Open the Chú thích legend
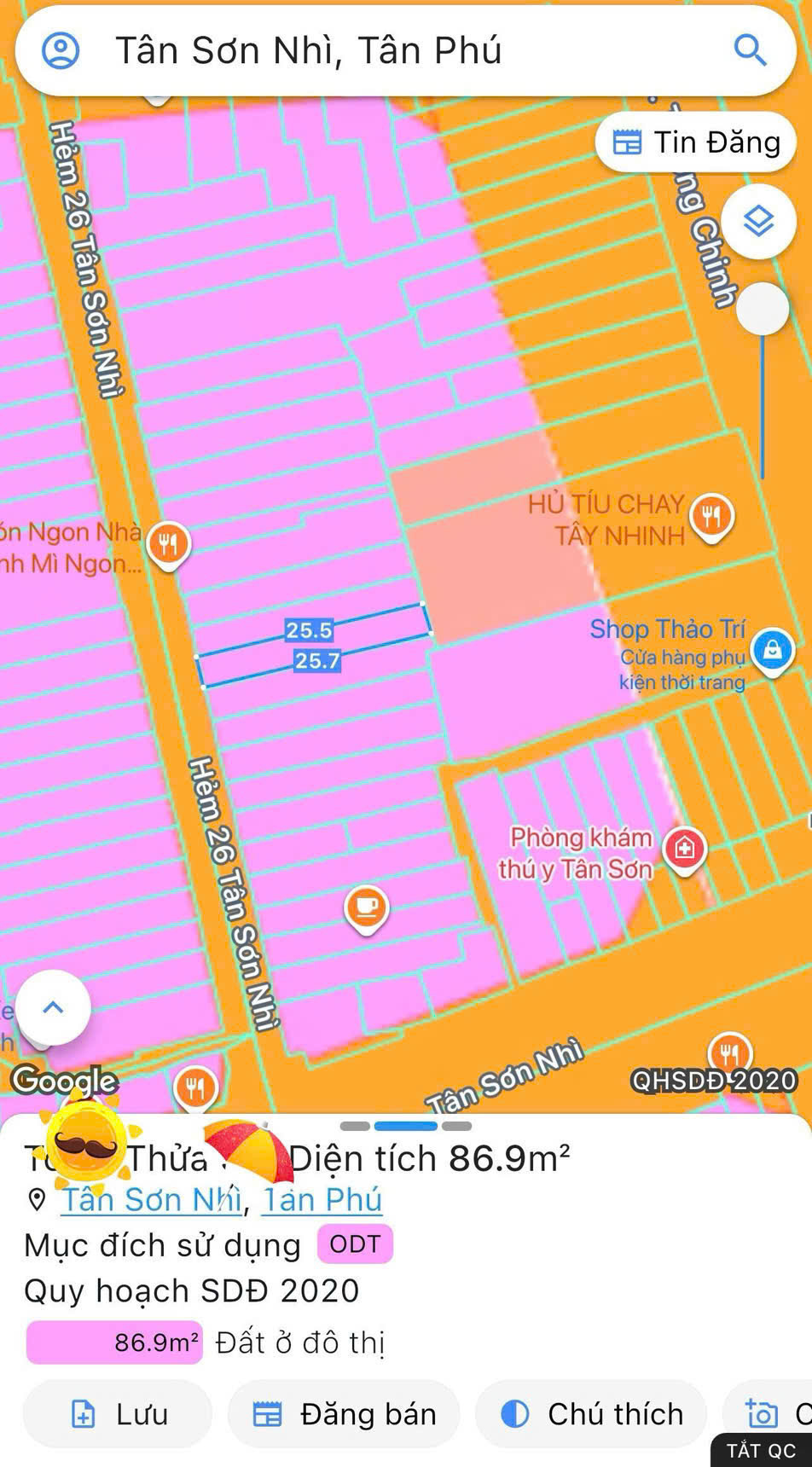The height and width of the screenshot is (1467, 812). 591,1414
